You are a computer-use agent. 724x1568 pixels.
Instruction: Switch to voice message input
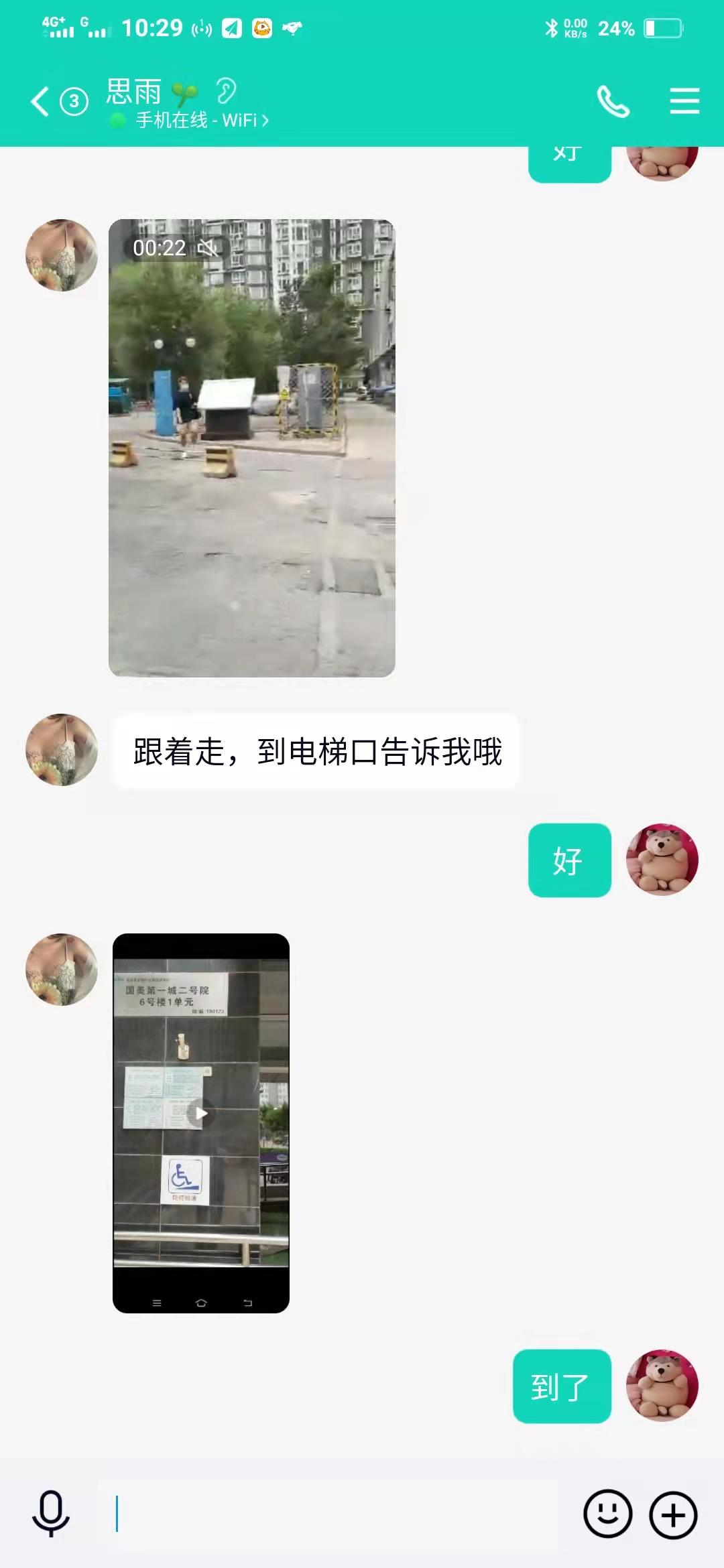click(x=51, y=1514)
